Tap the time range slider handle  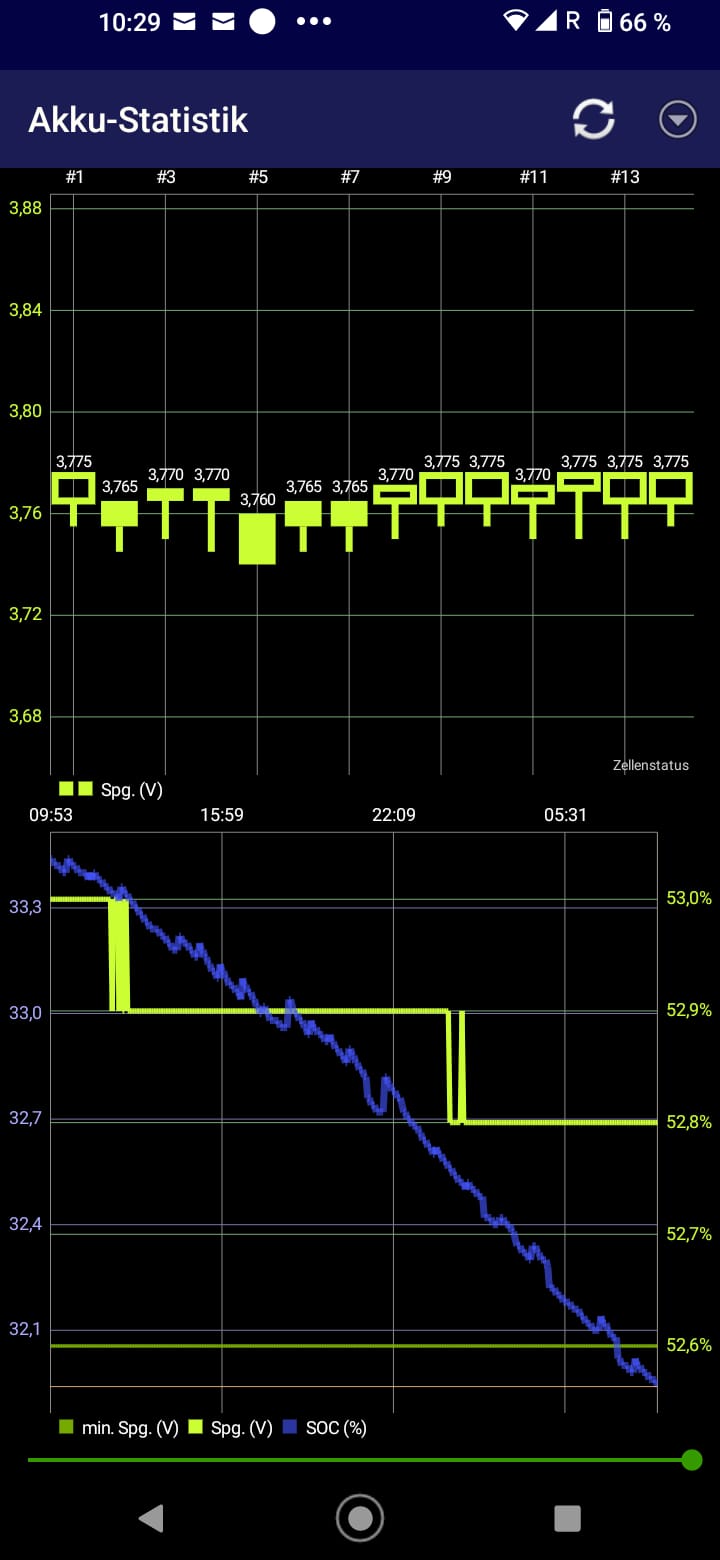coord(691,1460)
